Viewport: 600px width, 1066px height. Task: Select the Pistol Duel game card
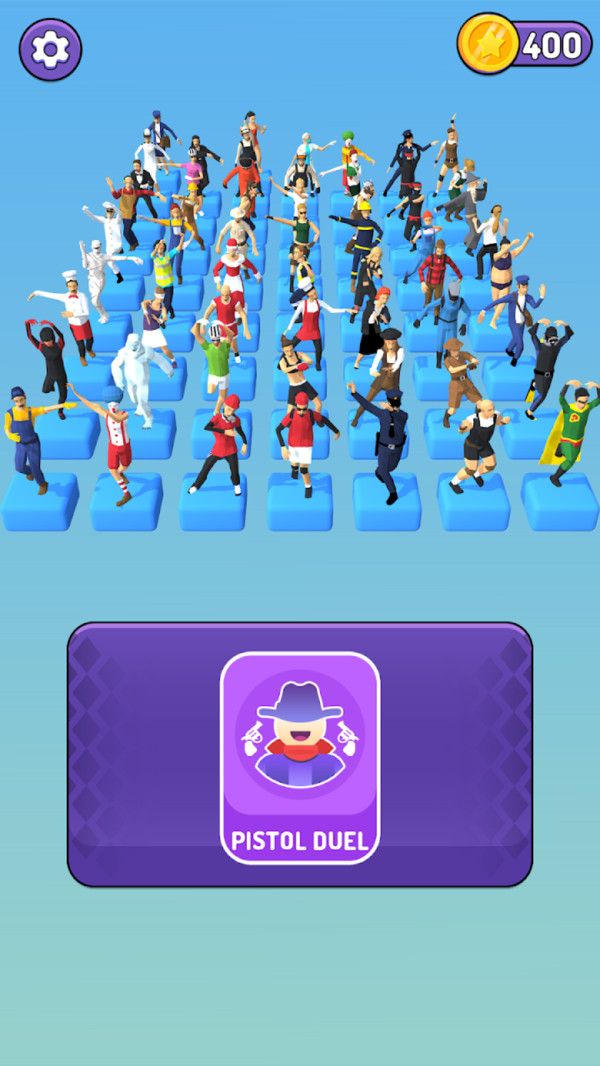pyautogui.click(x=299, y=756)
